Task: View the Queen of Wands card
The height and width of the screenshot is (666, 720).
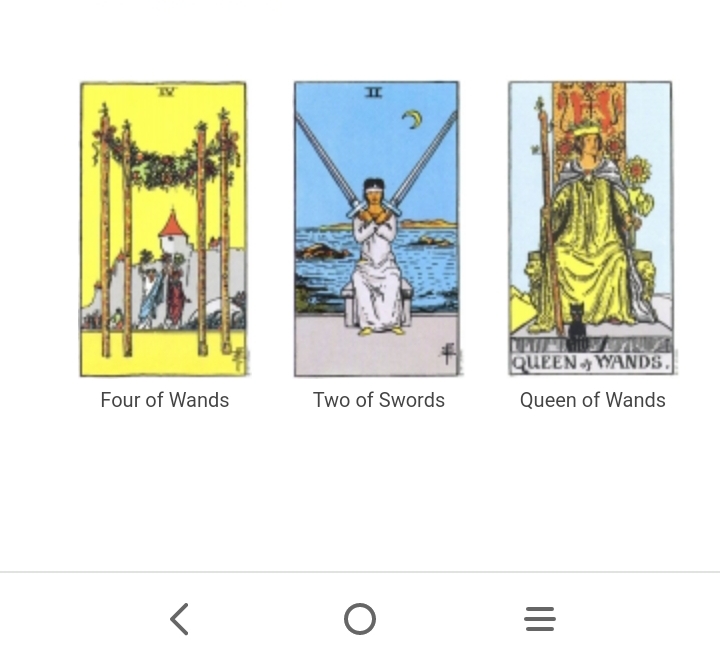Action: point(591,228)
